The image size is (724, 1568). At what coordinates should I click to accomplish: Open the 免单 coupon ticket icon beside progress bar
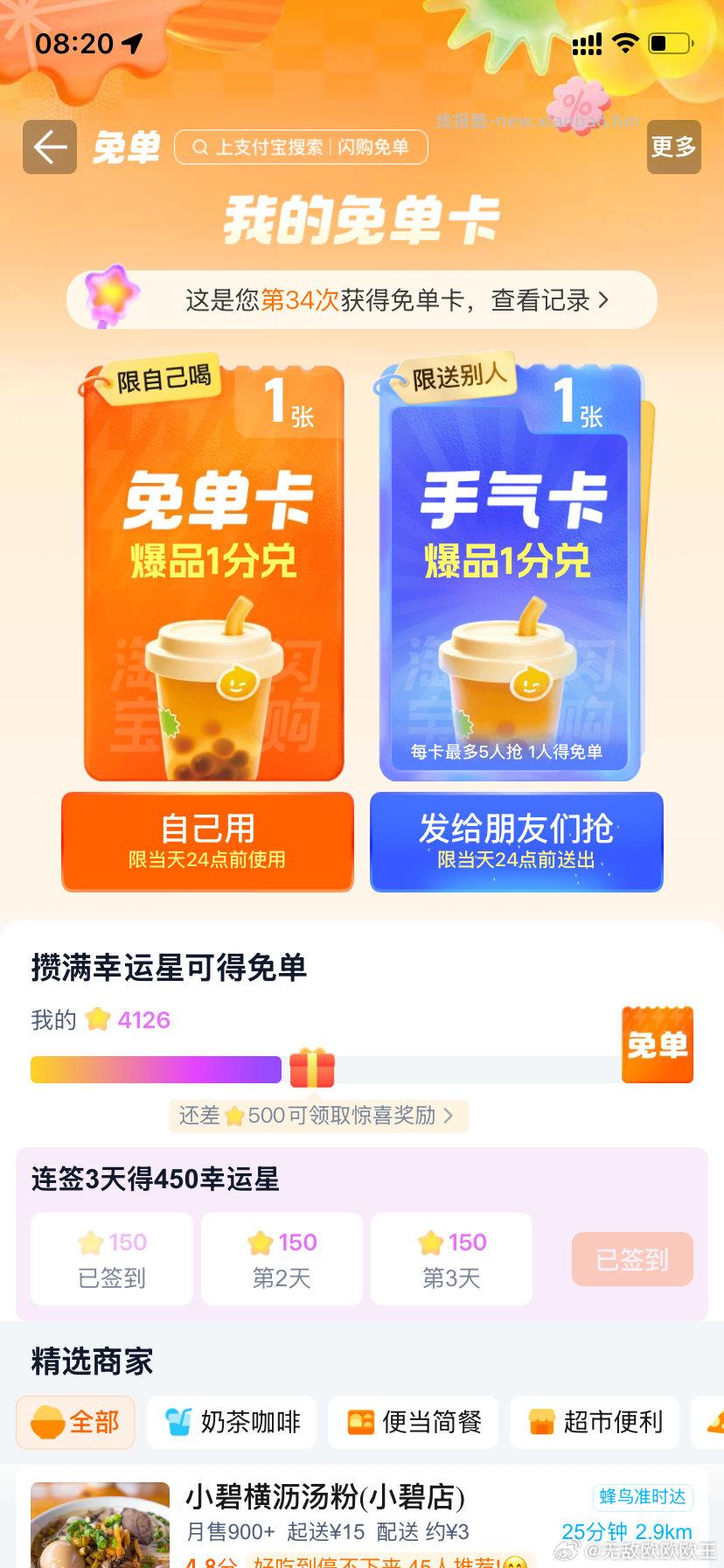coord(657,1044)
